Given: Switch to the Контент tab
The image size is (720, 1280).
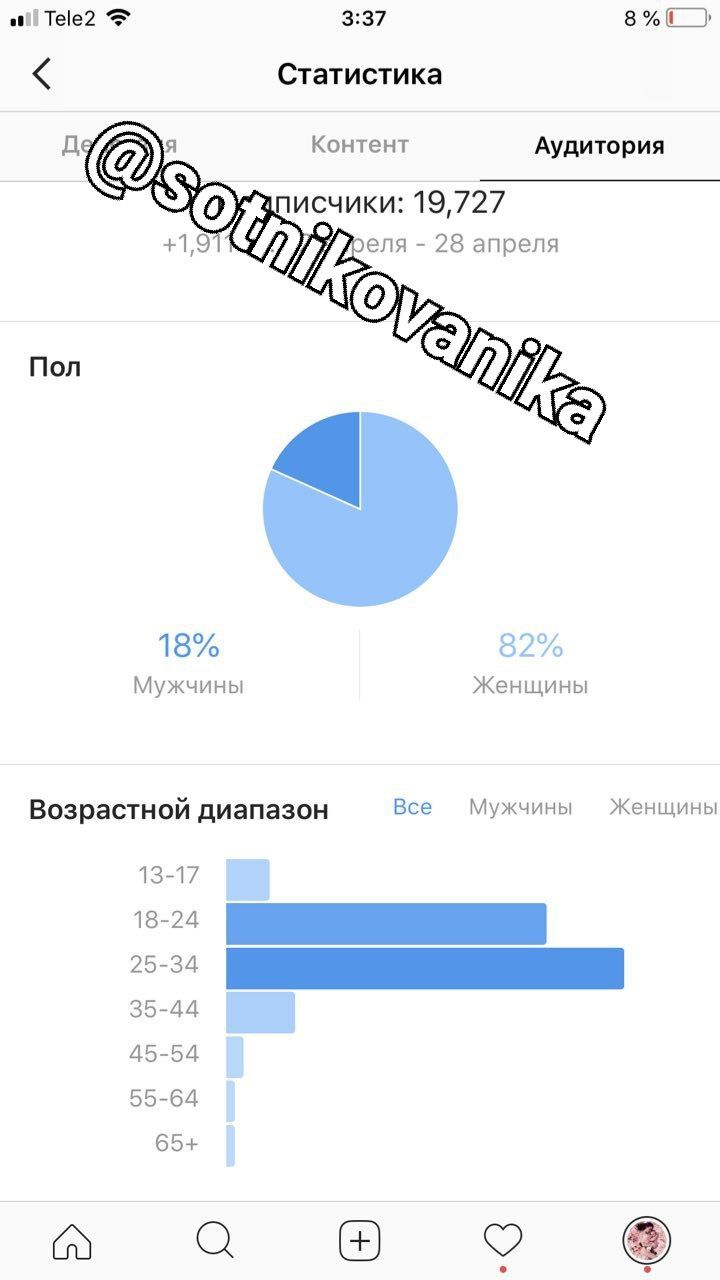Looking at the screenshot, I should tap(359, 145).
